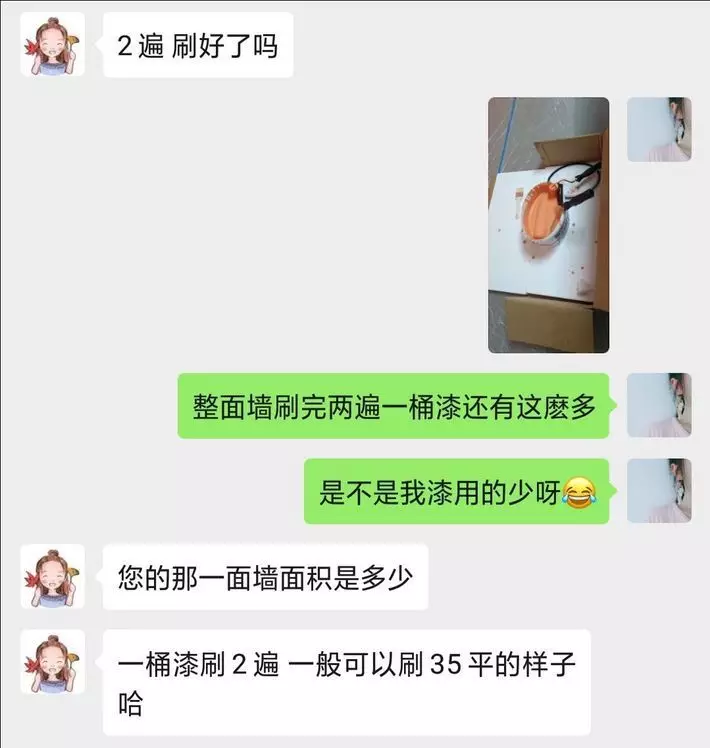Tap sender avatar beside '2遍 刷好了吗'
The height and width of the screenshot is (748, 710).
[53, 45]
